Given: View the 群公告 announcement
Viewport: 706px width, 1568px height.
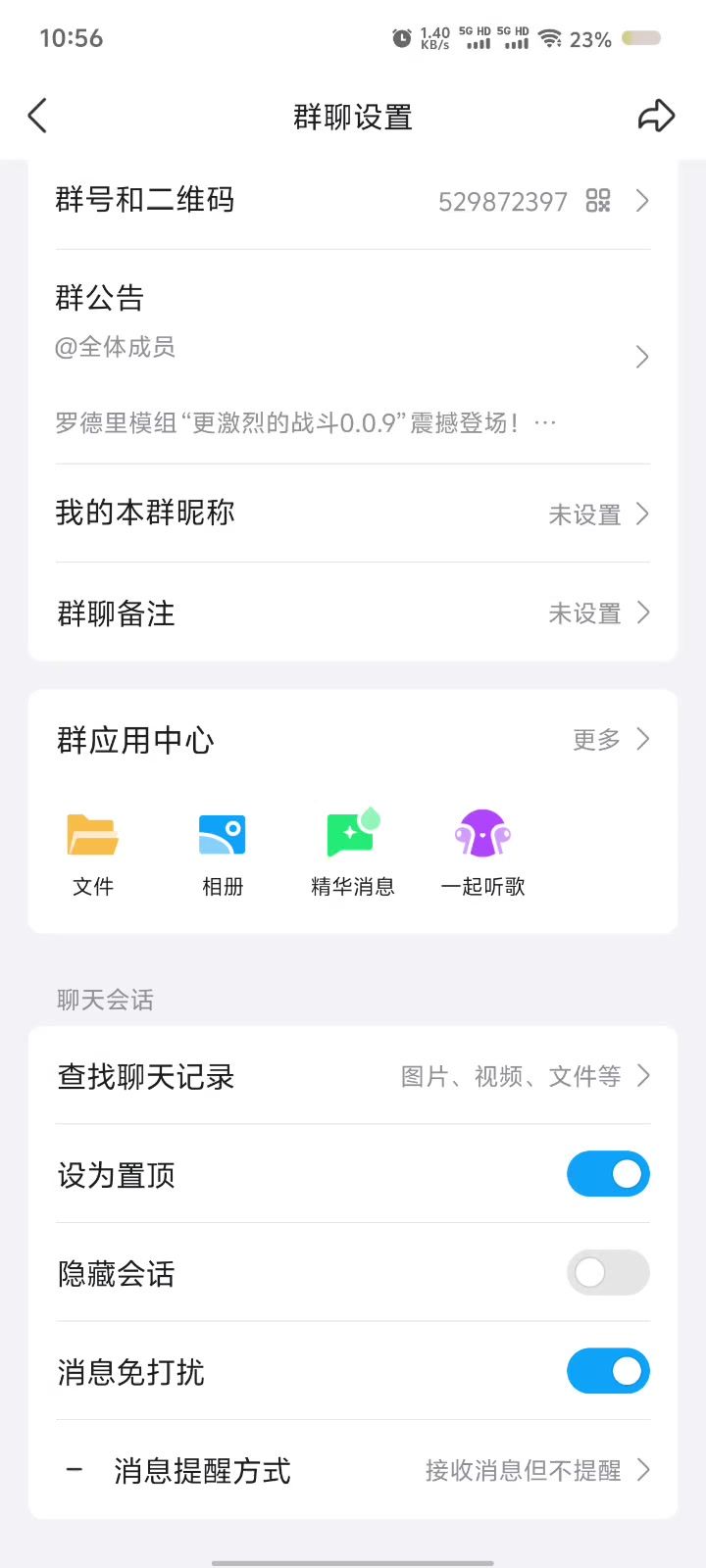Looking at the screenshot, I should [353, 358].
